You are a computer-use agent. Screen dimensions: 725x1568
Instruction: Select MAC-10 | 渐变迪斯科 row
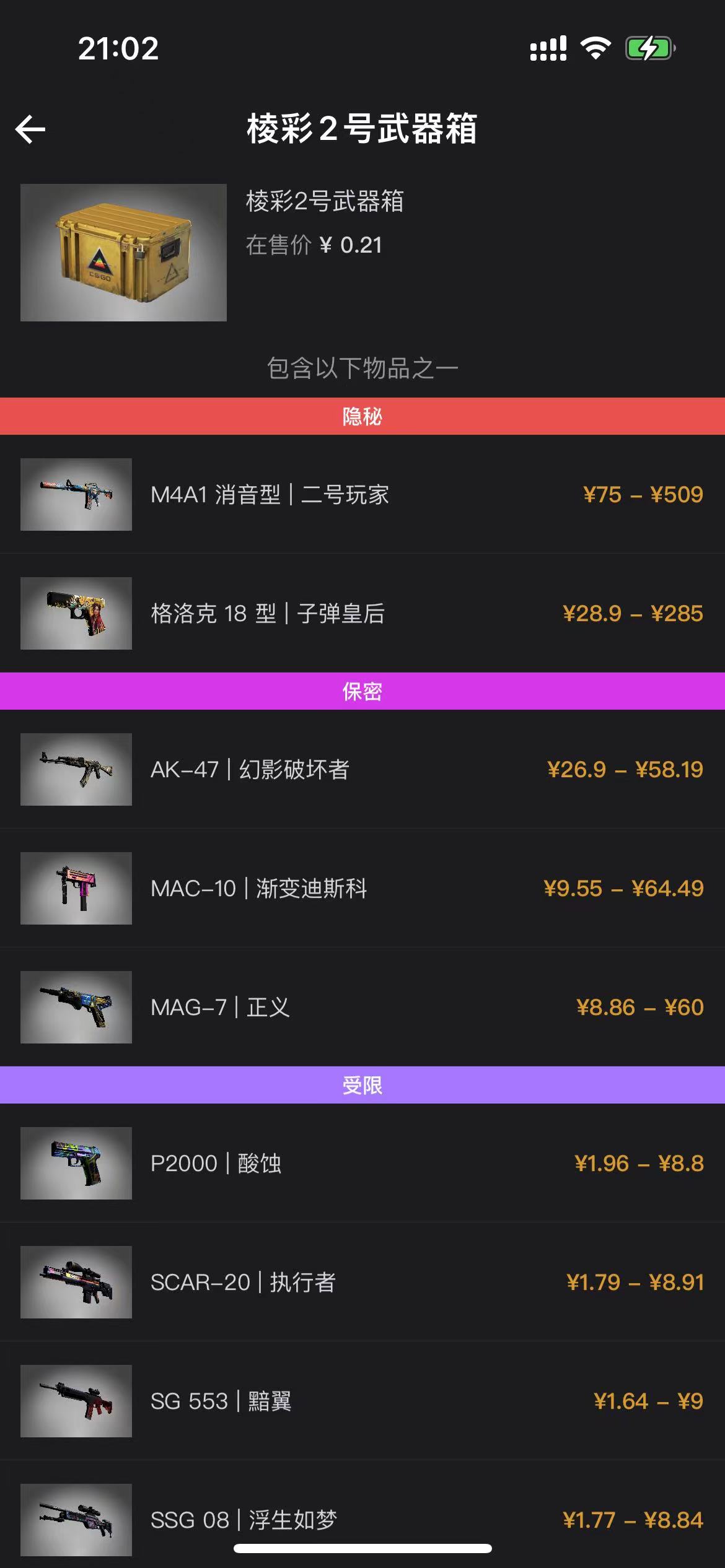click(x=362, y=888)
